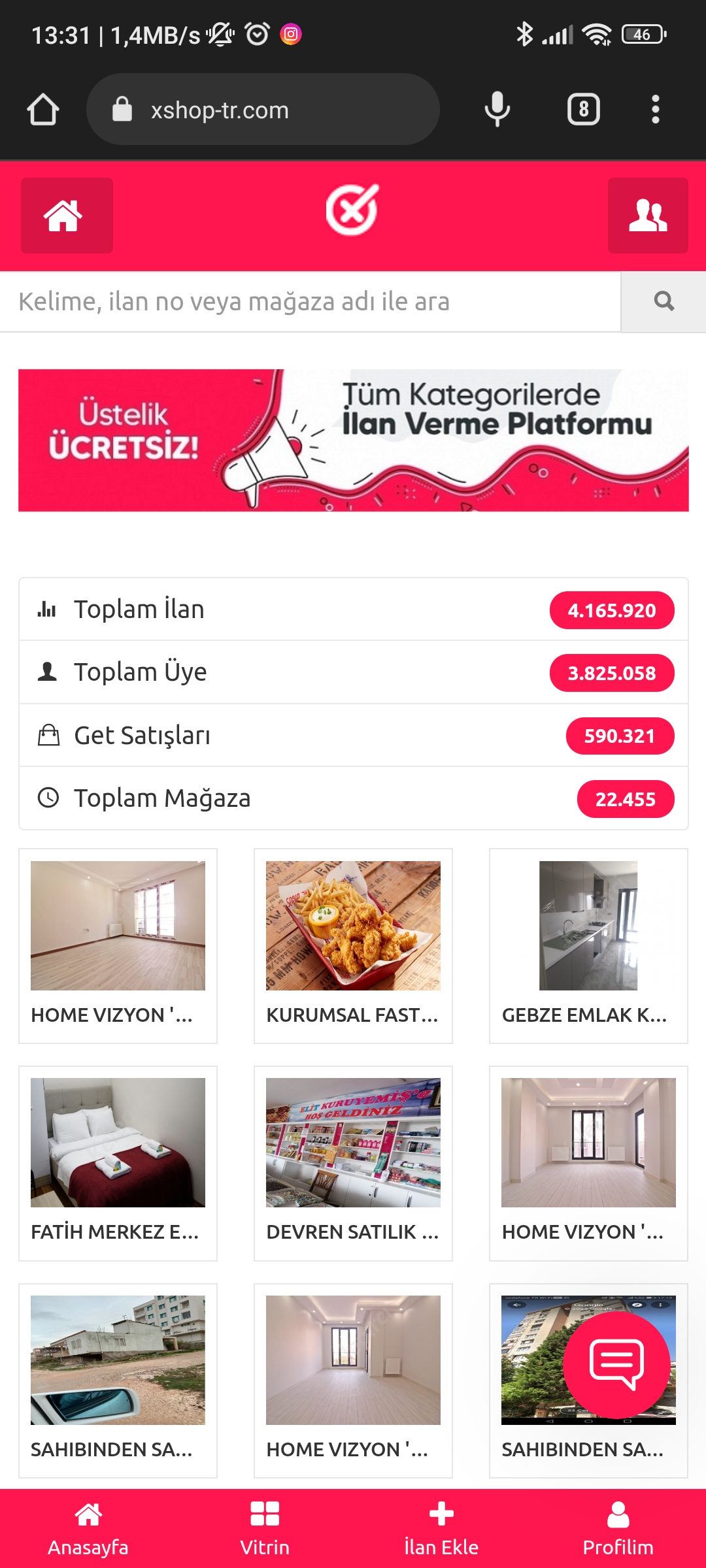The image size is (706, 1568).
Task: Open the free listing platform banner
Action: point(353,440)
